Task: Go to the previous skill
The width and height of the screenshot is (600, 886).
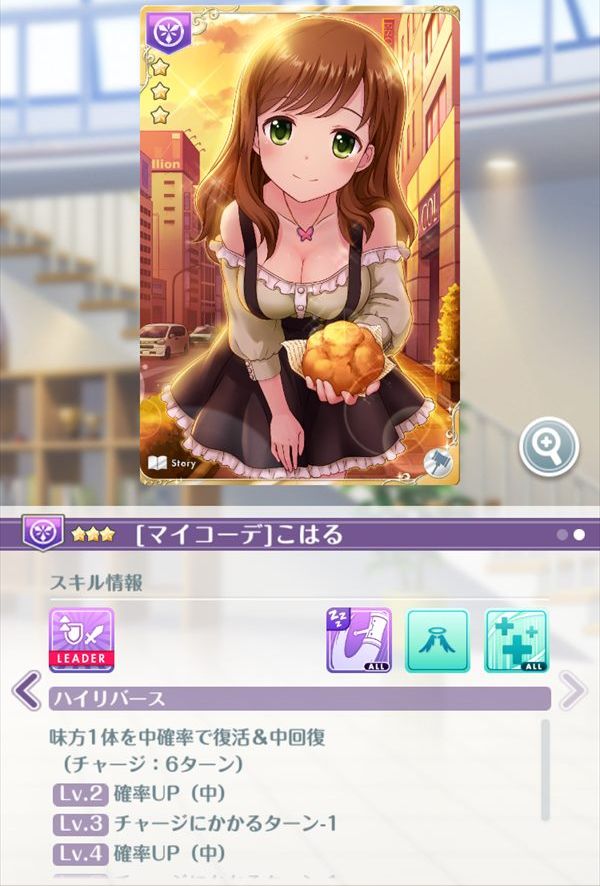Action: coord(25,690)
